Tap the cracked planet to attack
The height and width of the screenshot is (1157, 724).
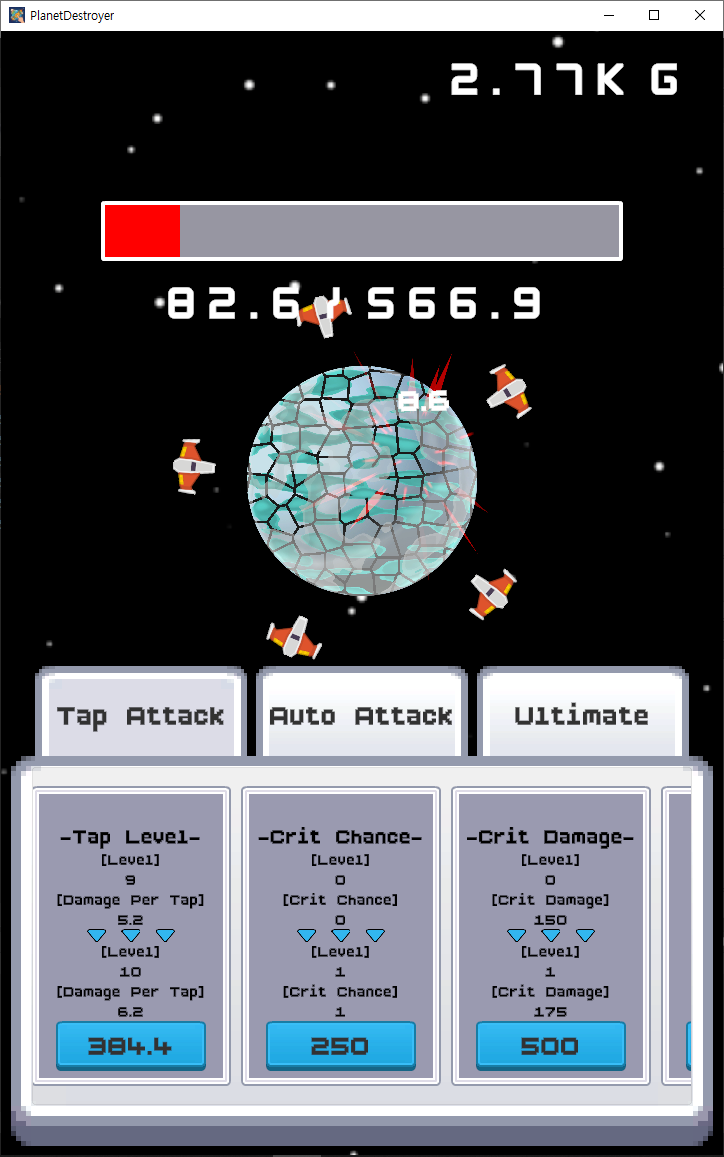click(x=362, y=480)
